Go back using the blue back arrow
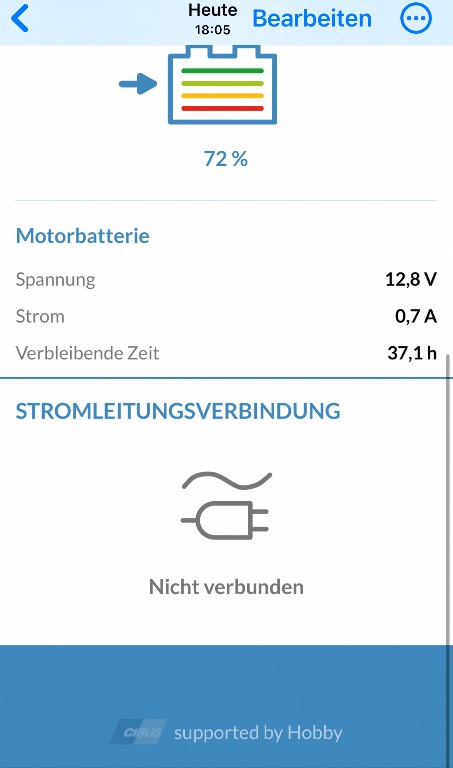Image resolution: width=453 pixels, height=768 pixels. click(20, 18)
